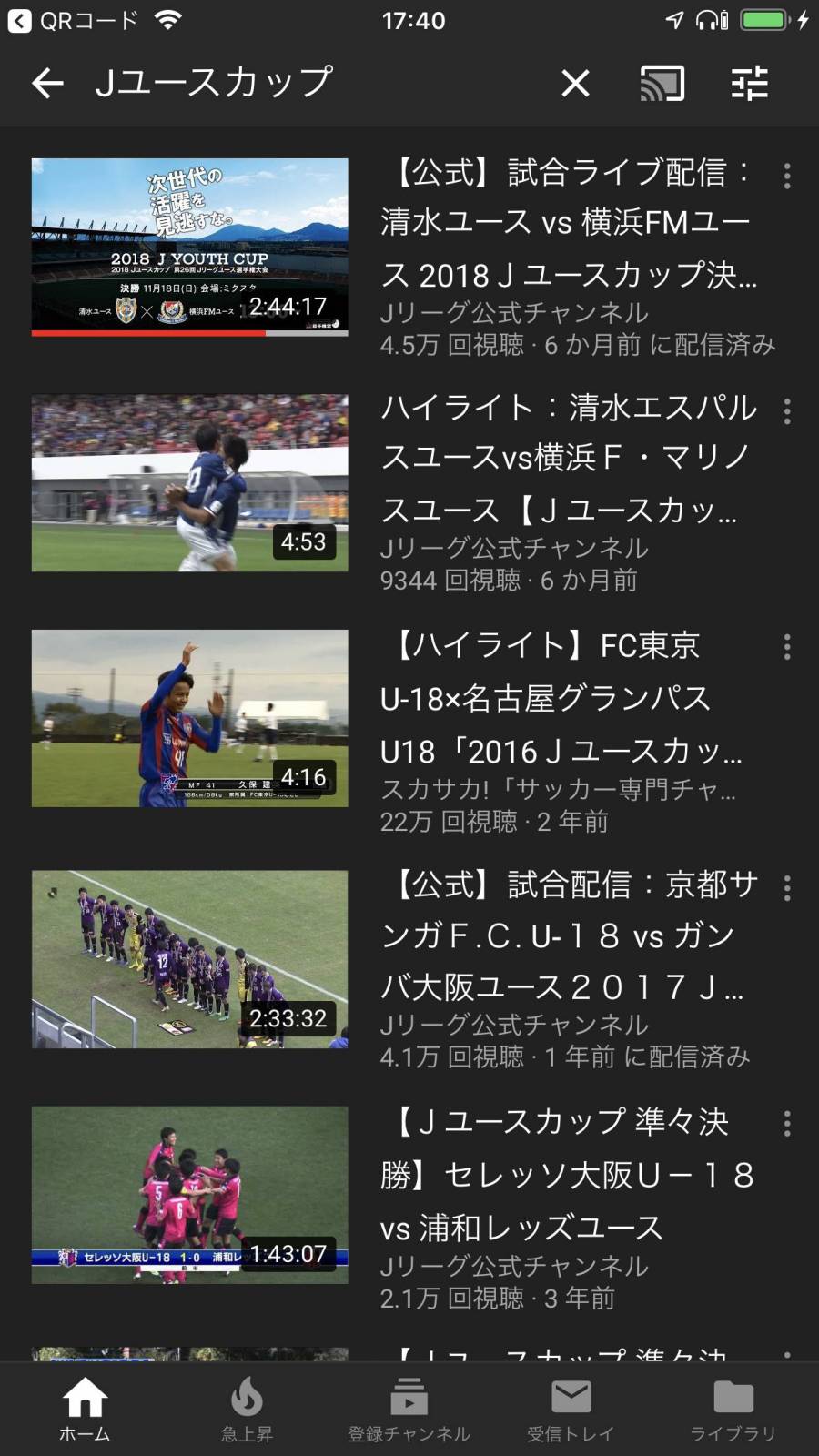The height and width of the screenshot is (1456, 819).
Task: Open options for ハイライト:清水エスパルスユース video
Action: click(787, 411)
